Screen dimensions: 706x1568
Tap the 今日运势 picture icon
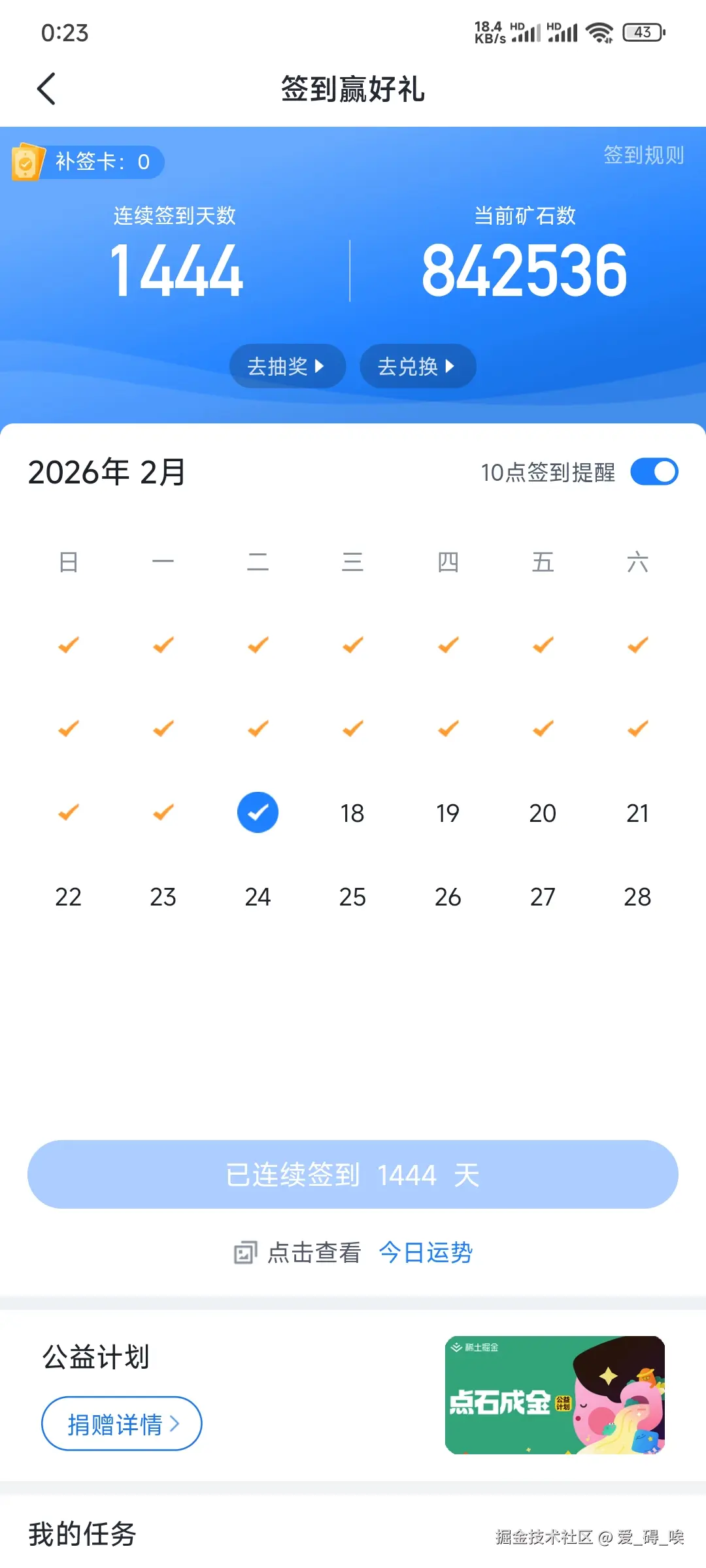click(245, 1251)
